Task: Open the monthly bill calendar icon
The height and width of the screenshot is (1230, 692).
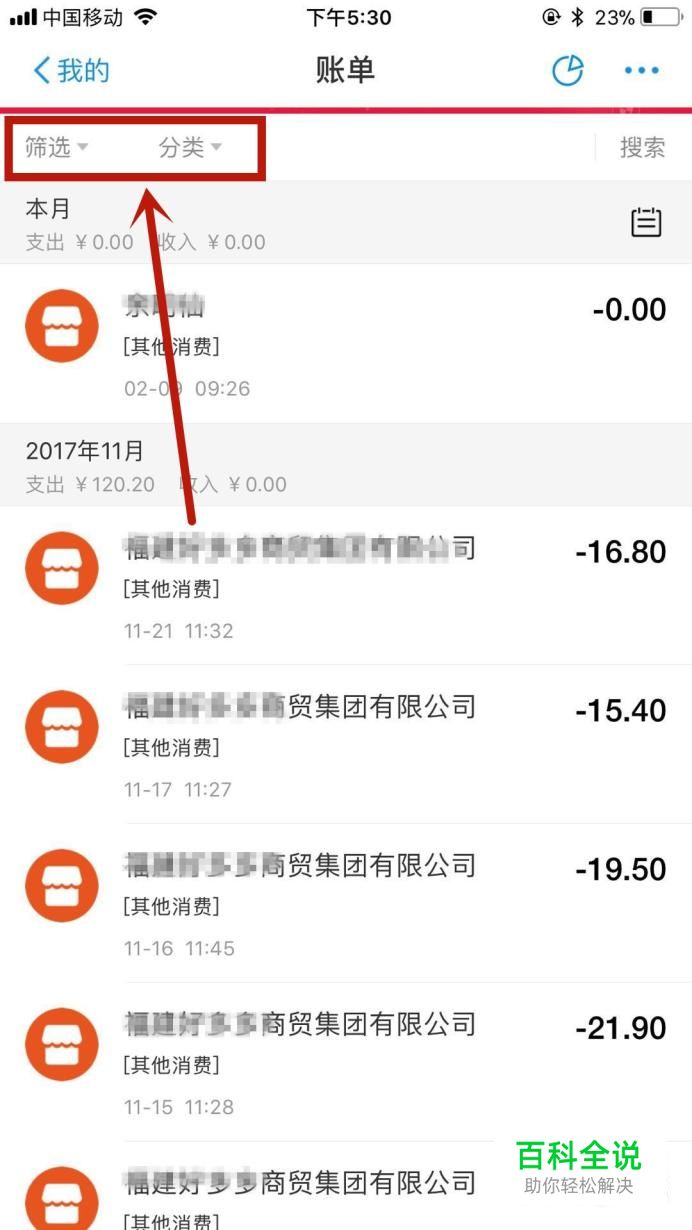Action: click(646, 222)
